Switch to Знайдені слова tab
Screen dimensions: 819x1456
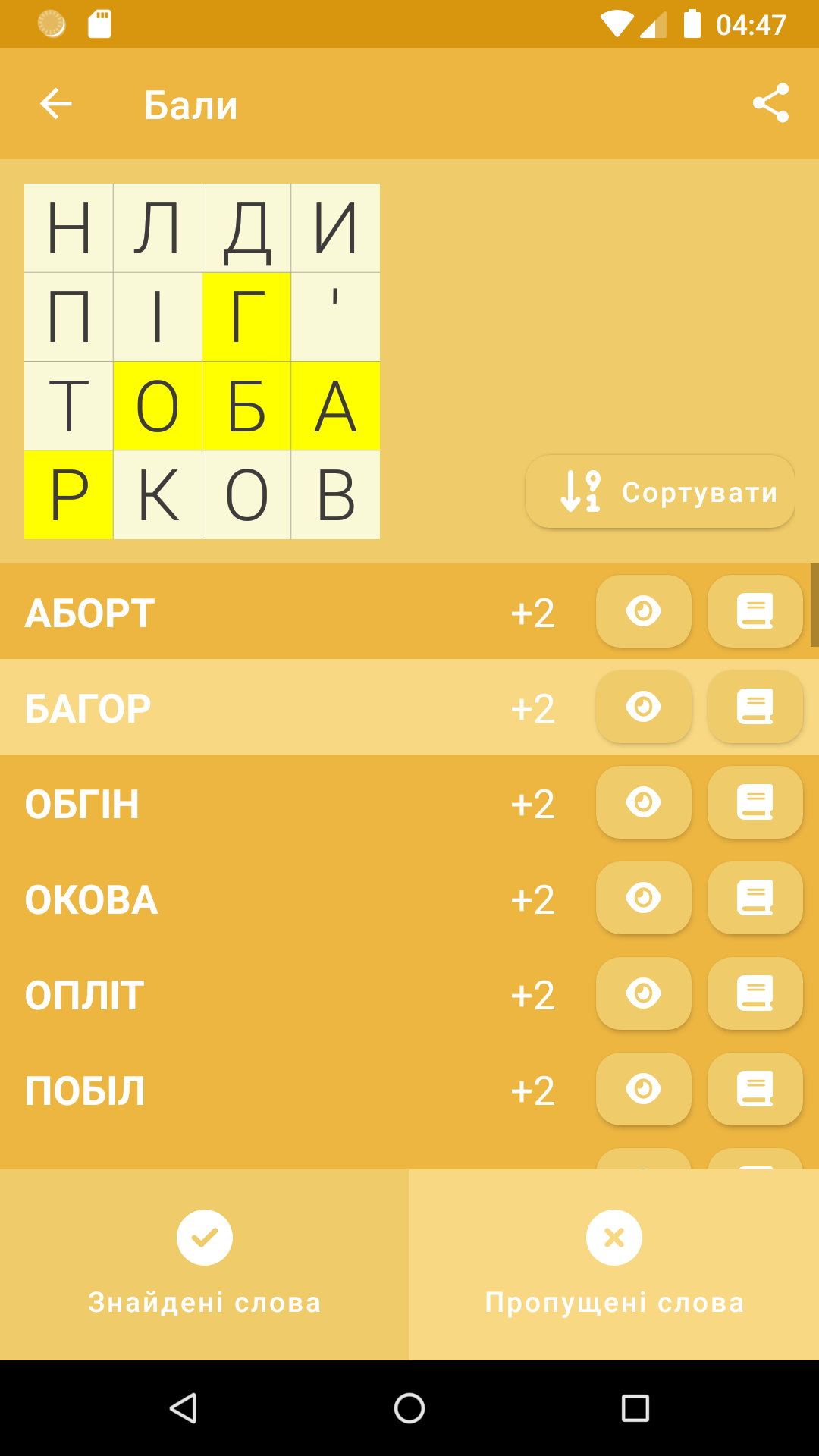click(x=205, y=1264)
